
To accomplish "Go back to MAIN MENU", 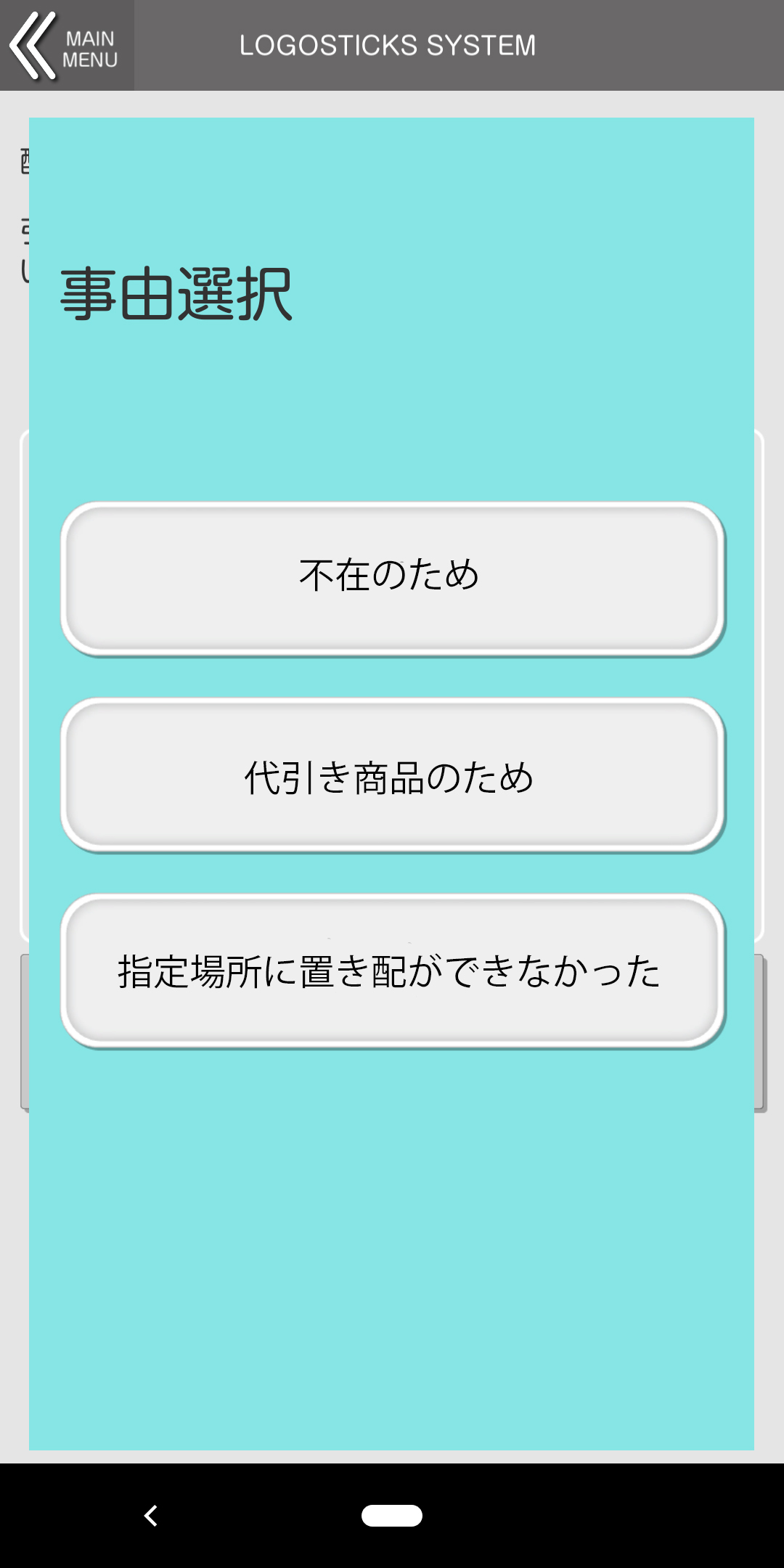I will point(65,46).
